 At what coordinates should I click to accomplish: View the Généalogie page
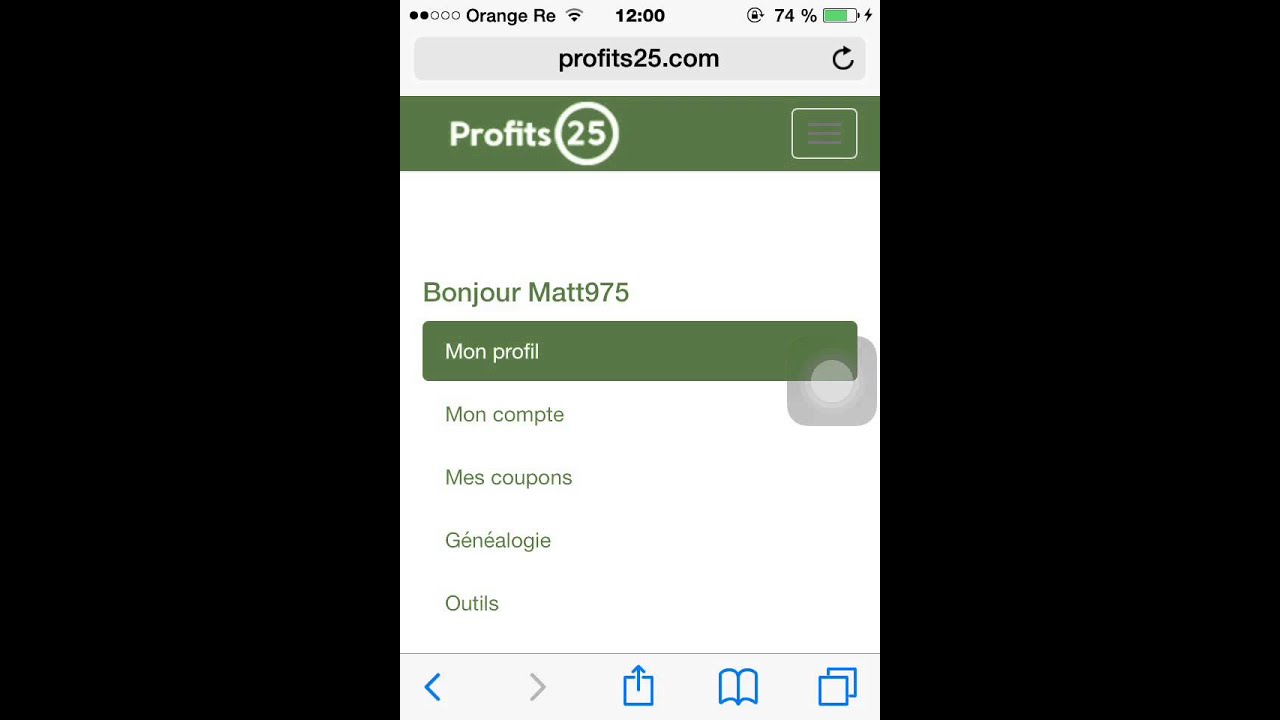[497, 540]
